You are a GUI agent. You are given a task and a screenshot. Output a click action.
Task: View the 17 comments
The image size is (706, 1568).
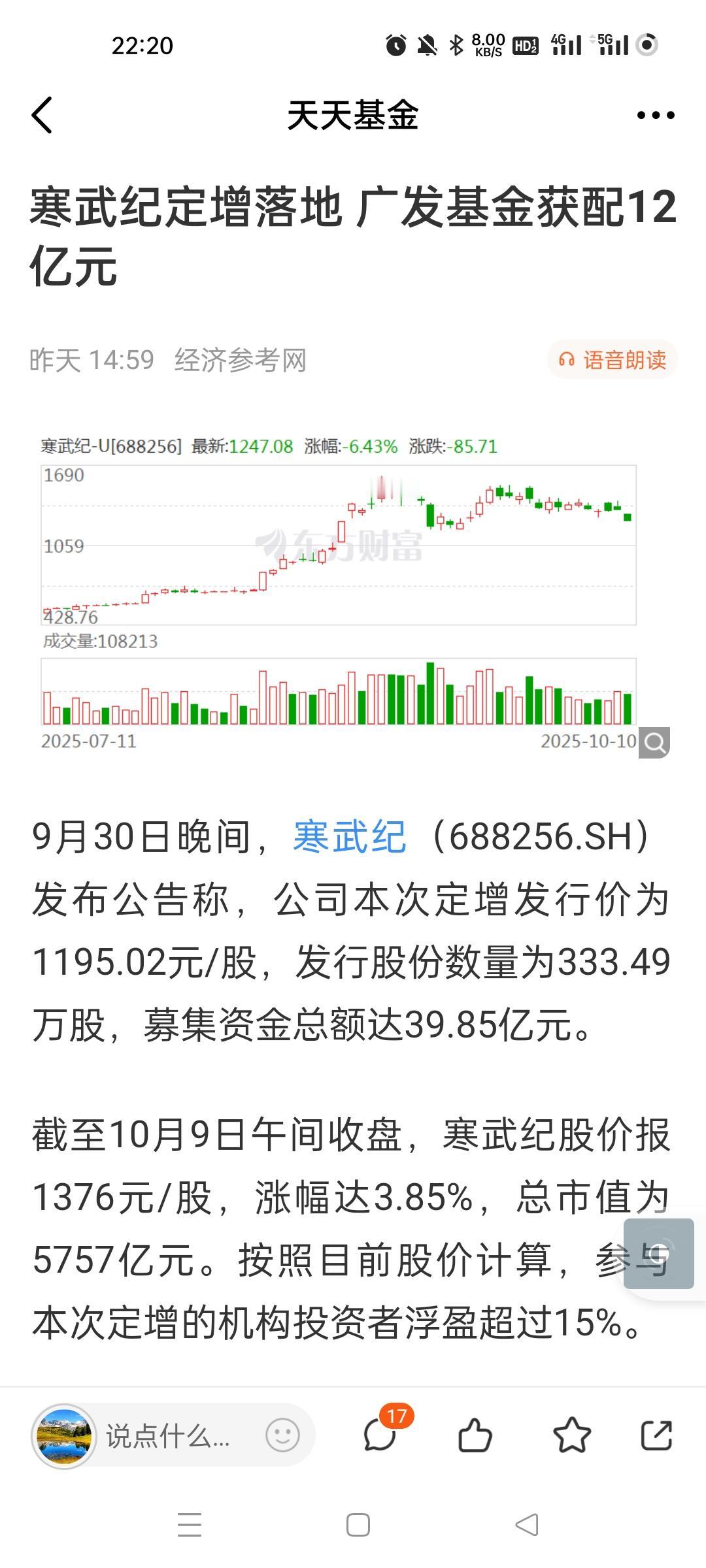380,1435
